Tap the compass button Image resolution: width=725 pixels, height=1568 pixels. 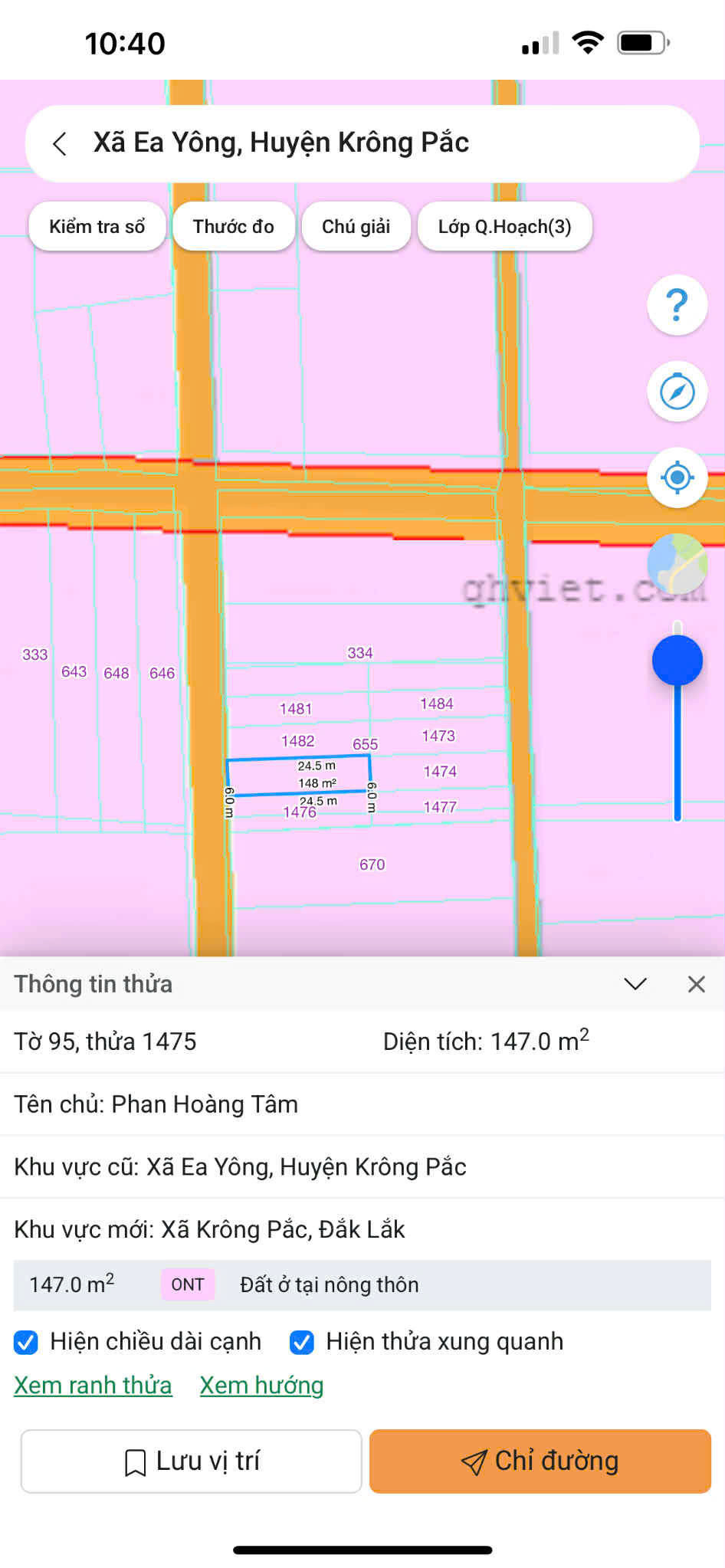pos(677,391)
